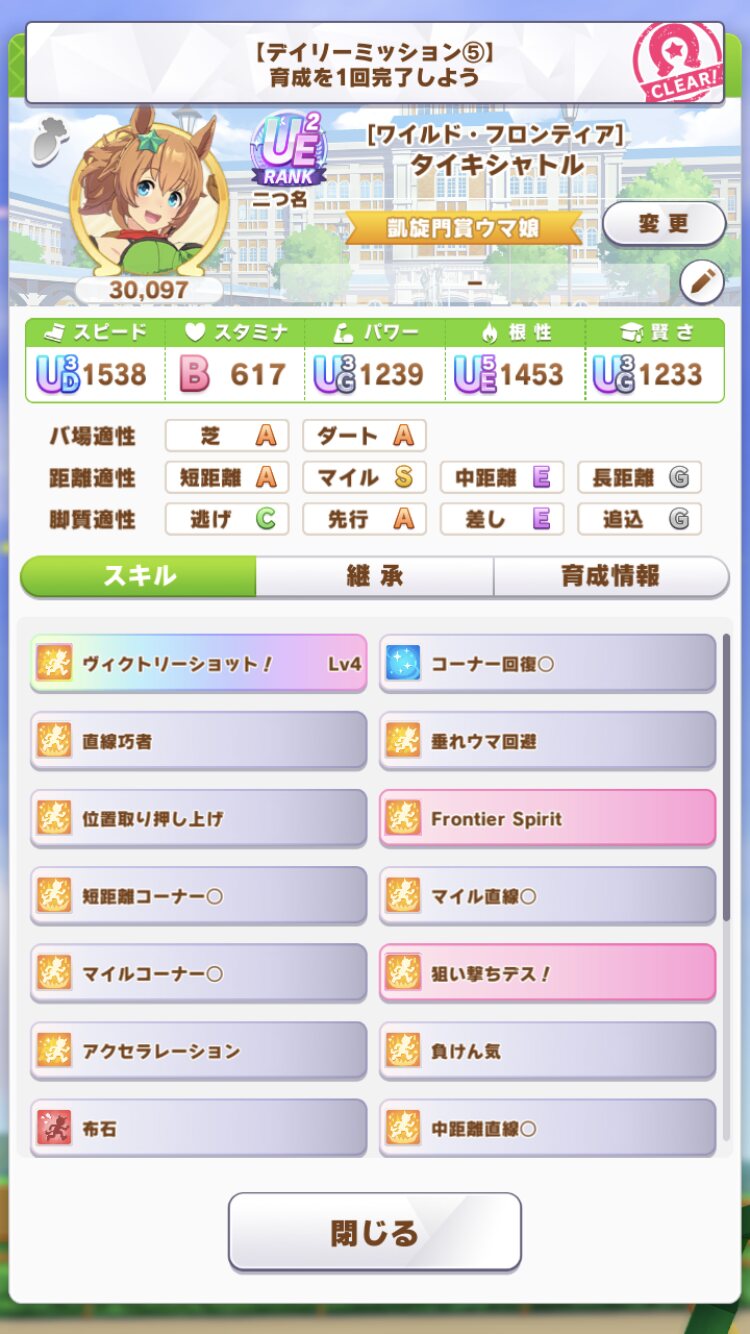
Task: Open the マイルコーナー○ skill
Action: pos(198,973)
